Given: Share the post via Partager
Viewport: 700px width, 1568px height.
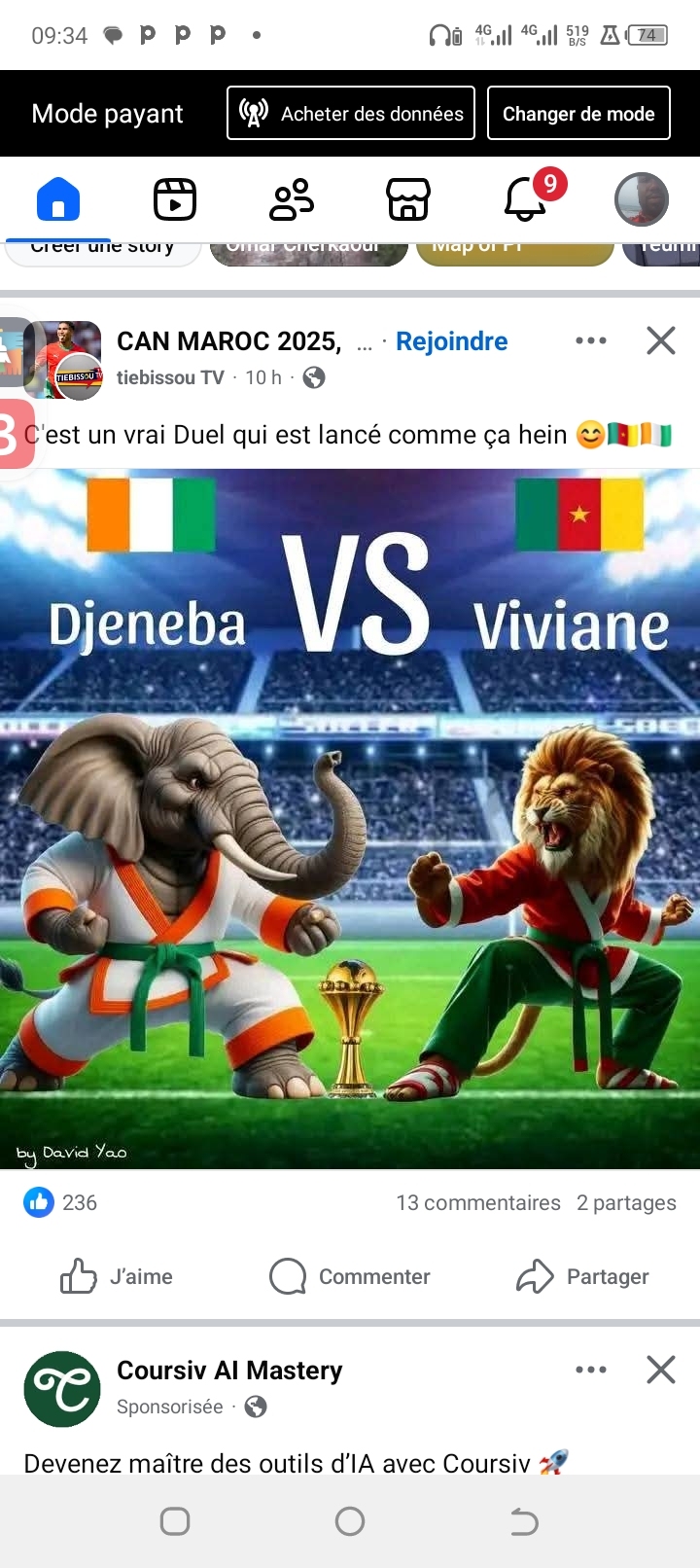Looking at the screenshot, I should pos(582,1276).
